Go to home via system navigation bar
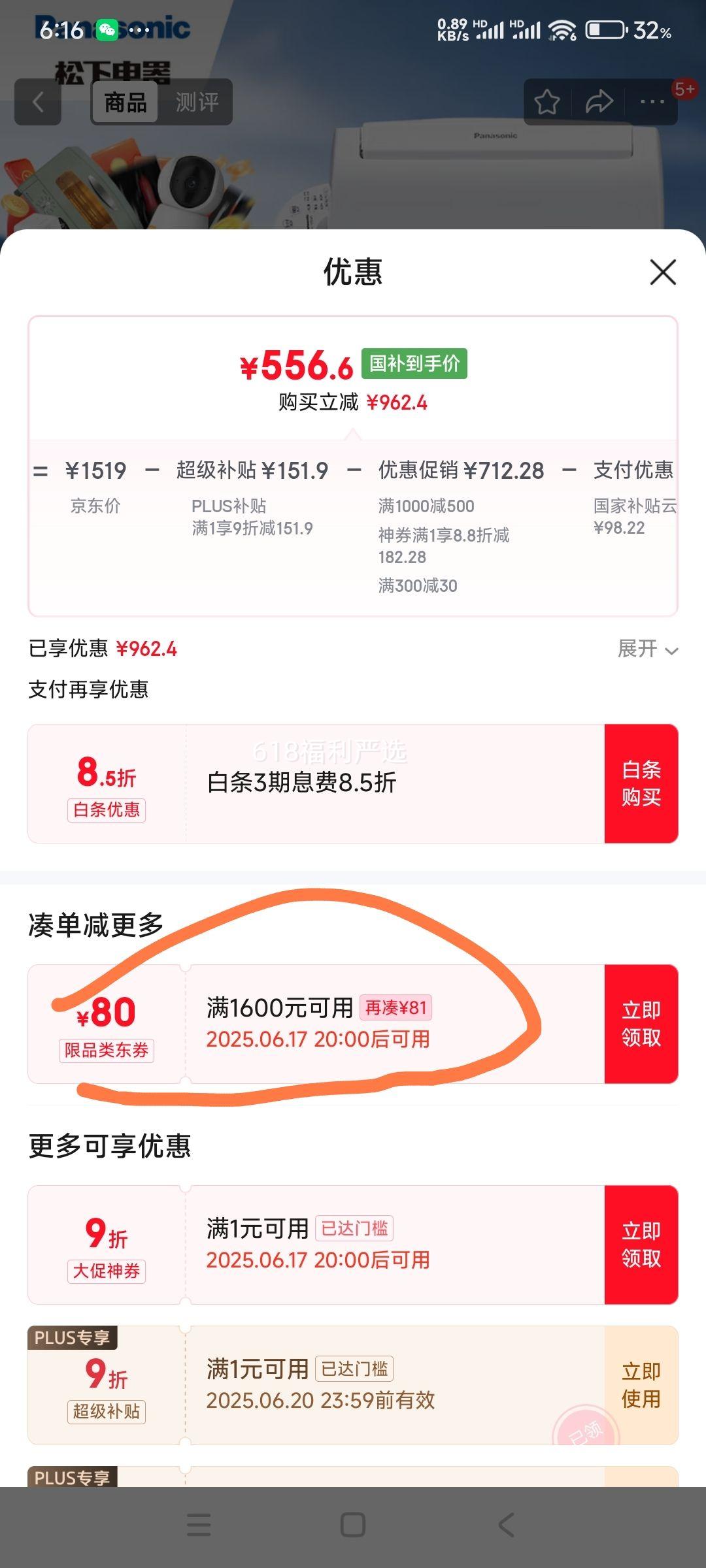Screen dimensions: 706x1568 point(353,1525)
